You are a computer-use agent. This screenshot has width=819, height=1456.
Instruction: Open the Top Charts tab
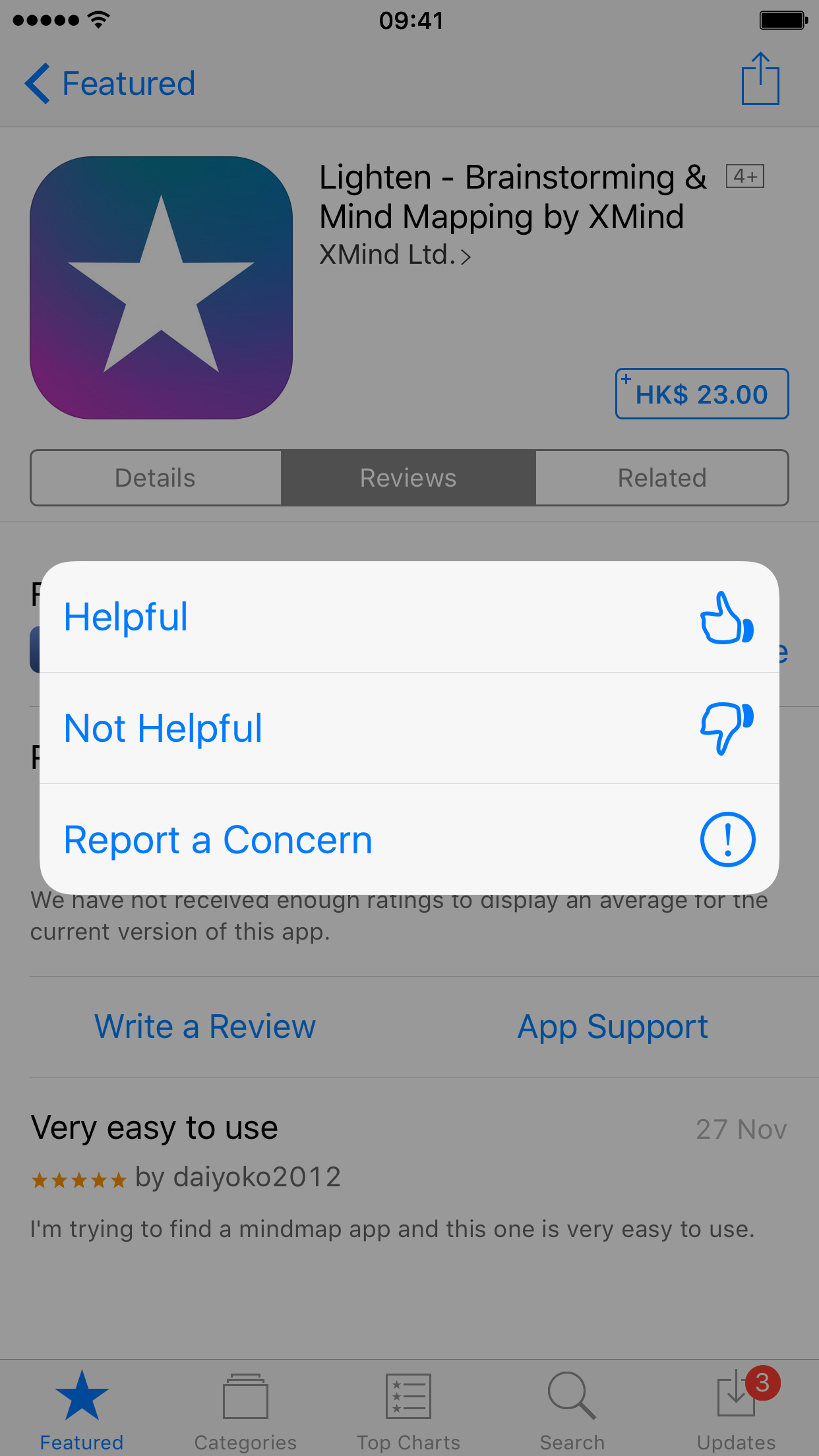tap(408, 1411)
